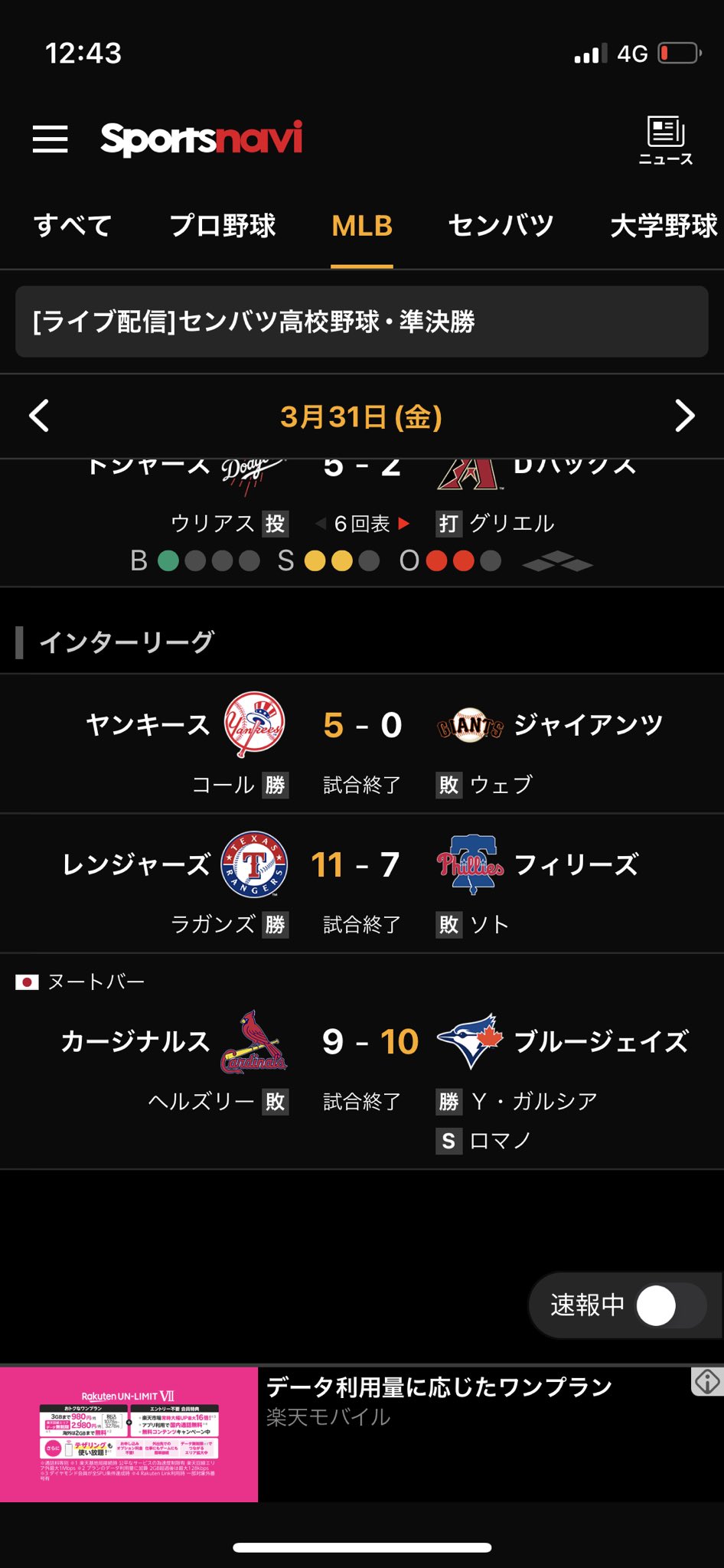This screenshot has width=724, height=1568.
Task: Open the Dodgers vs D-backs live game
Action: point(362,522)
